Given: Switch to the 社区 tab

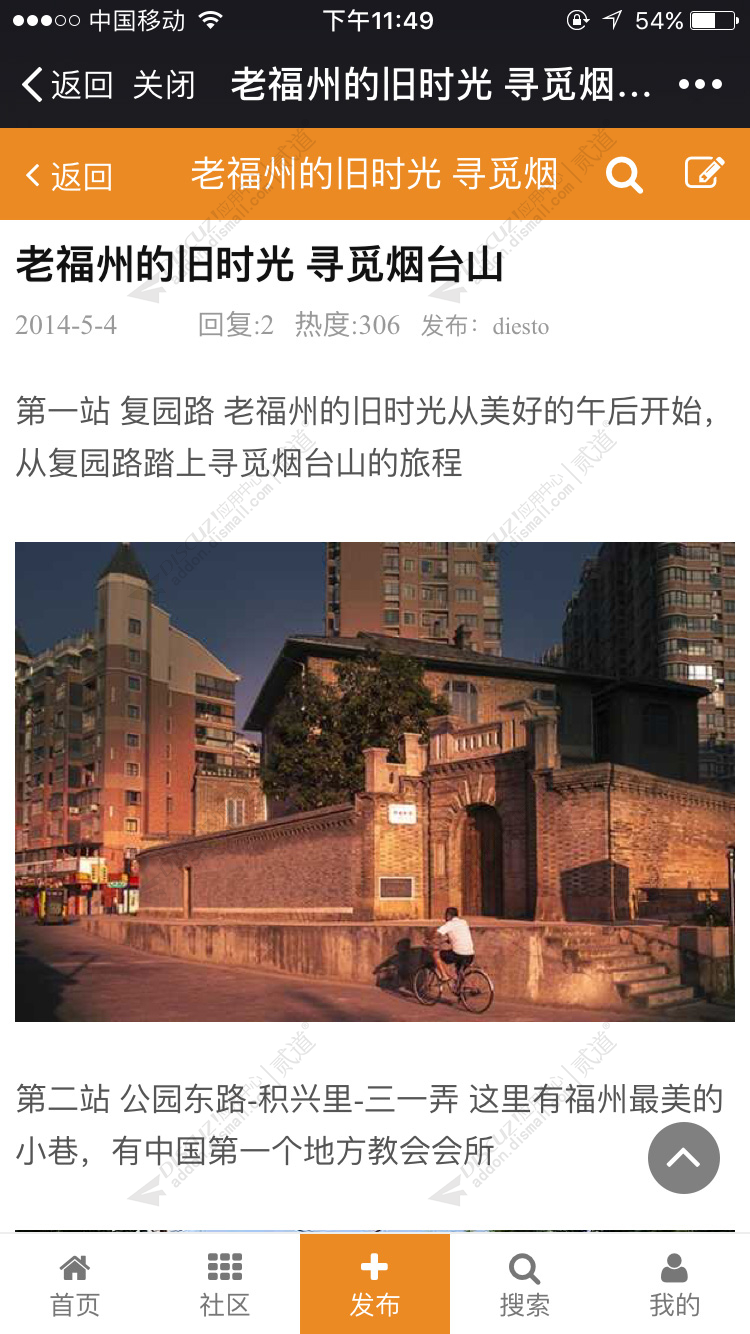Looking at the screenshot, I should click(225, 1284).
